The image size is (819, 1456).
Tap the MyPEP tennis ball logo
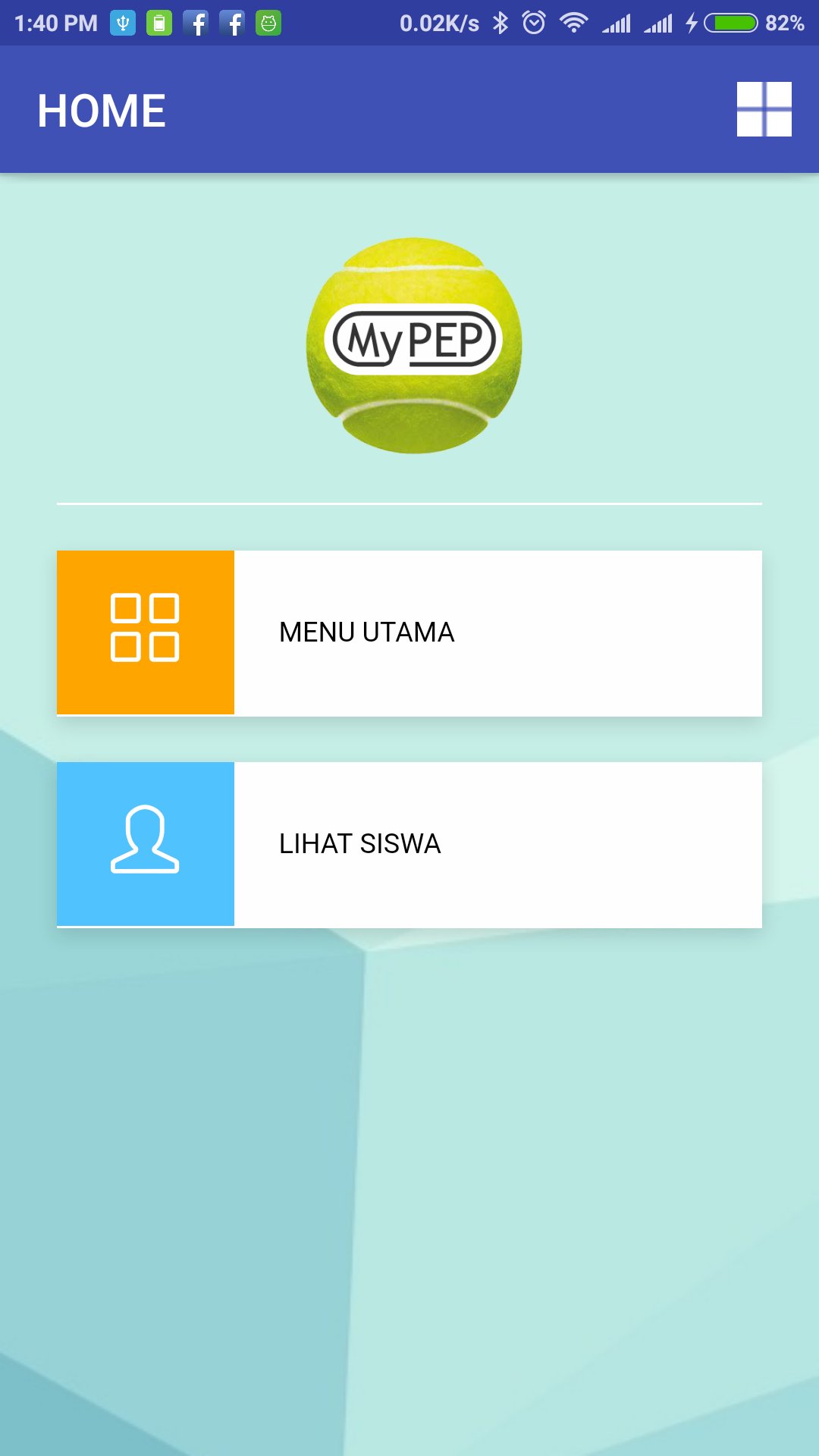[413, 344]
